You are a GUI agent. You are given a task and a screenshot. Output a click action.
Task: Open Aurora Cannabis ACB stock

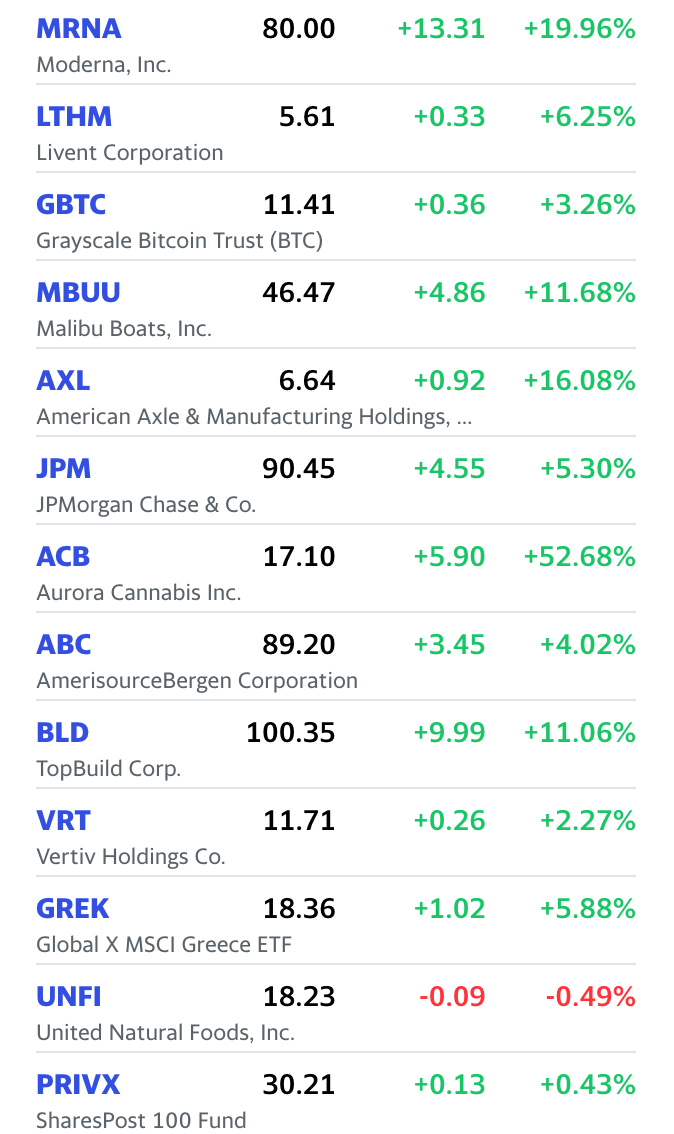tap(63, 557)
